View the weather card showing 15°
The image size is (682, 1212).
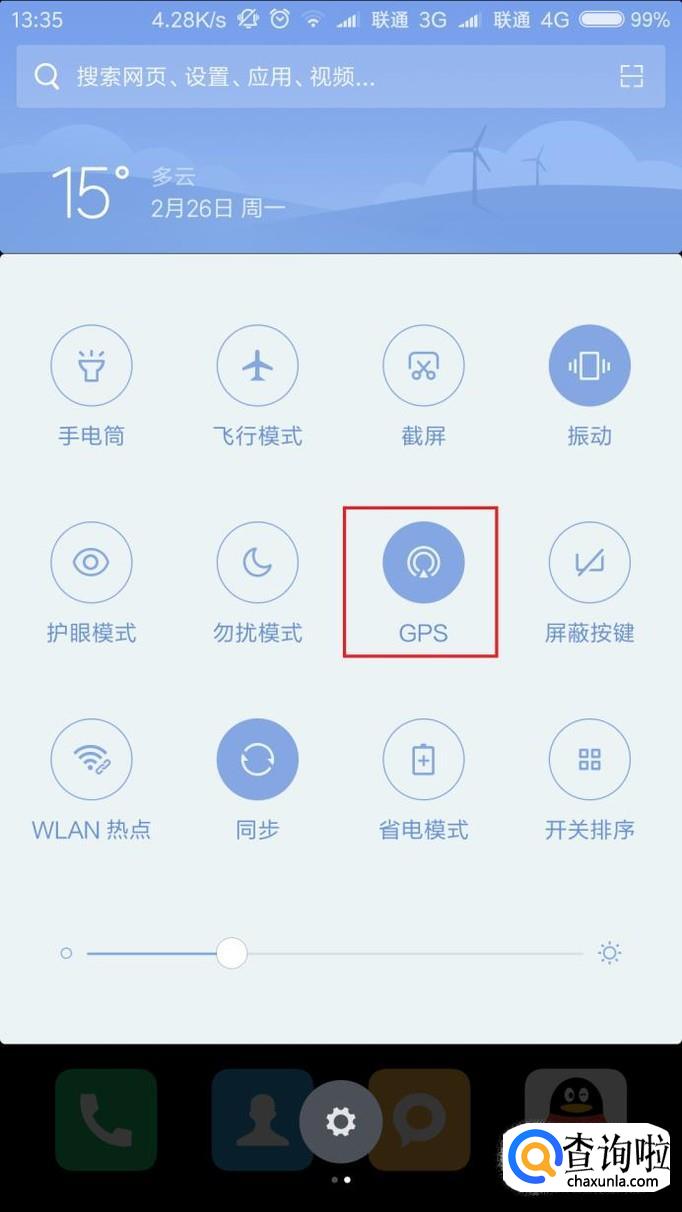click(170, 192)
